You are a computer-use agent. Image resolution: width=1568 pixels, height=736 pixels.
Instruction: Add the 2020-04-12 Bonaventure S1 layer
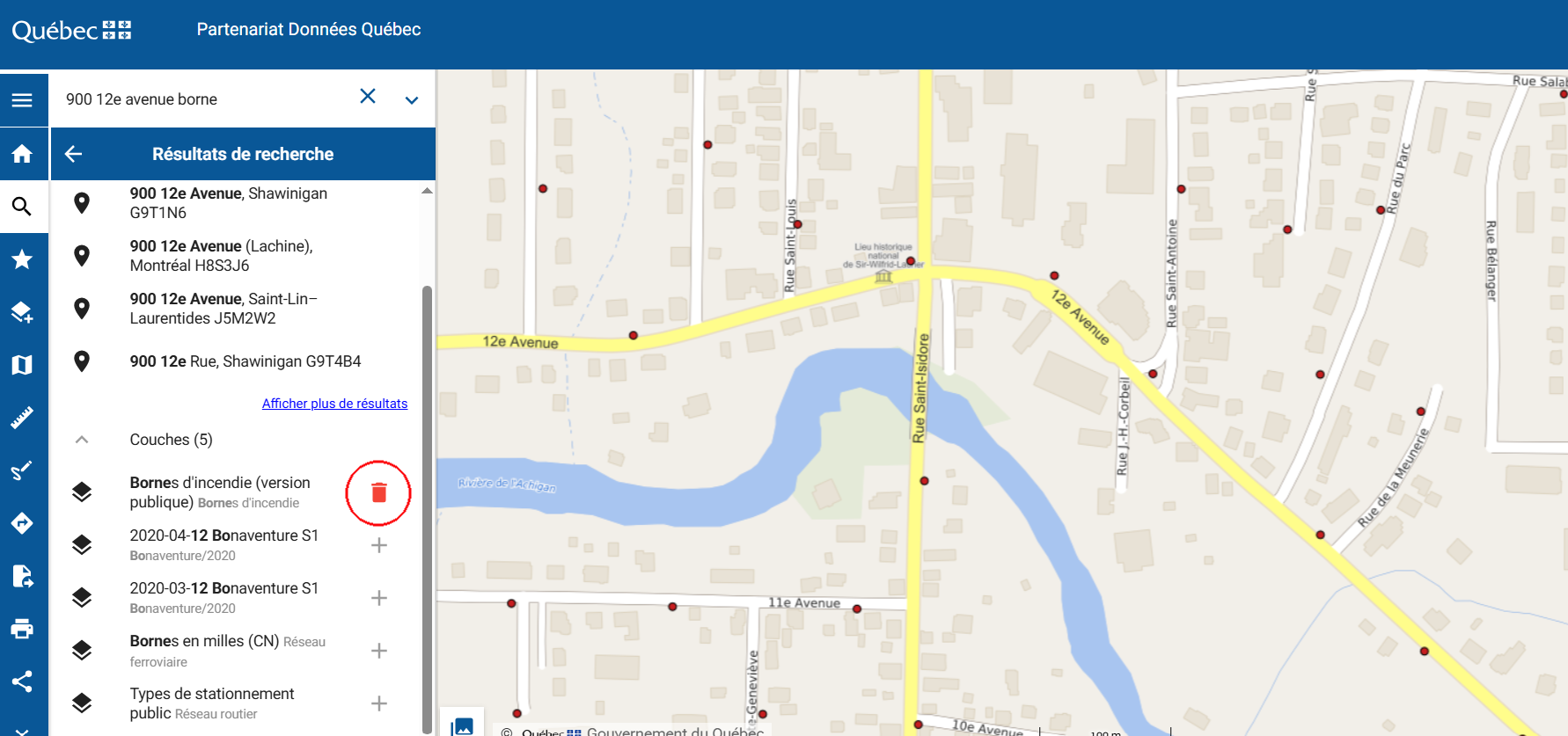pyautogui.click(x=379, y=545)
